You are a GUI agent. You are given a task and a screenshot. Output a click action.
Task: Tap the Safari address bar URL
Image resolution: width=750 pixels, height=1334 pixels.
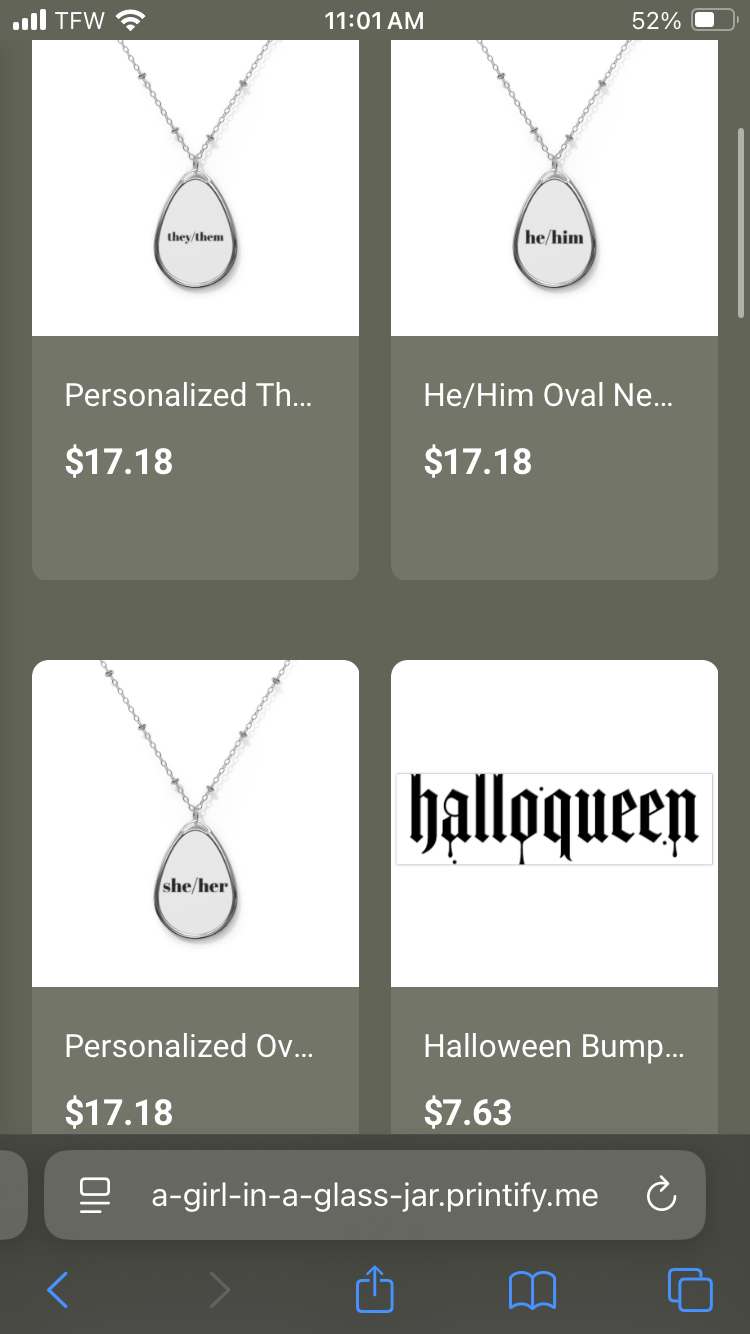click(374, 1195)
